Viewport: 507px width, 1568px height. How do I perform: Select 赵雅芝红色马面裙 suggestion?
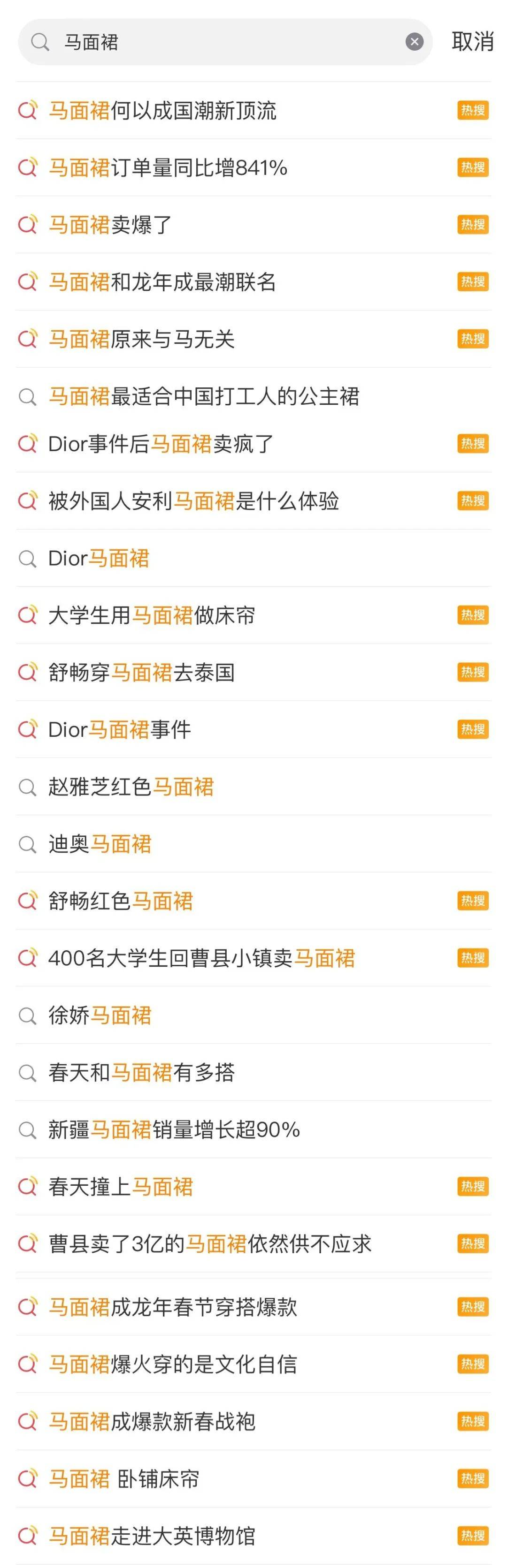tap(131, 787)
